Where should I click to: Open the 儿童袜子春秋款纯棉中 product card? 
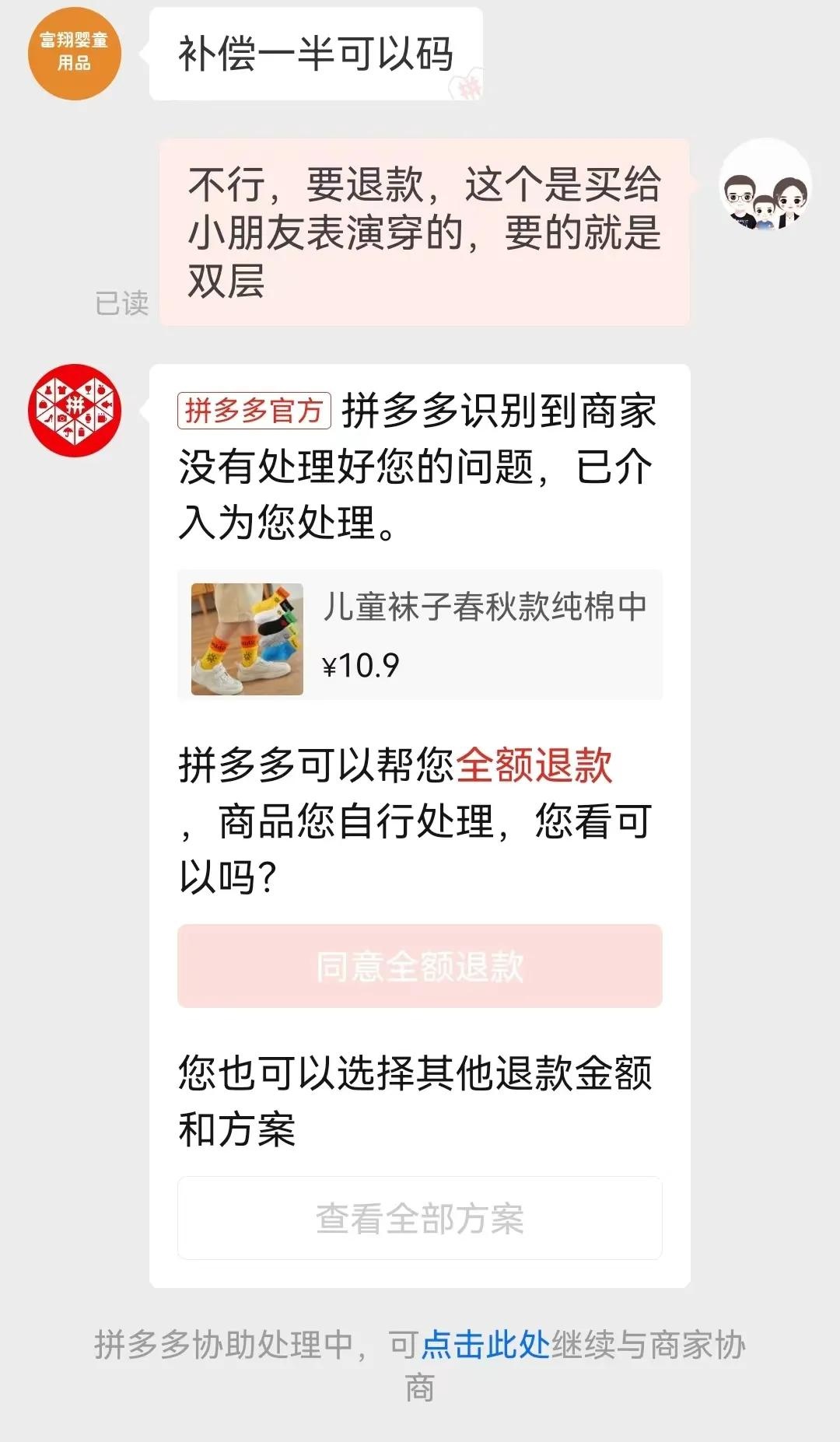[x=419, y=636]
